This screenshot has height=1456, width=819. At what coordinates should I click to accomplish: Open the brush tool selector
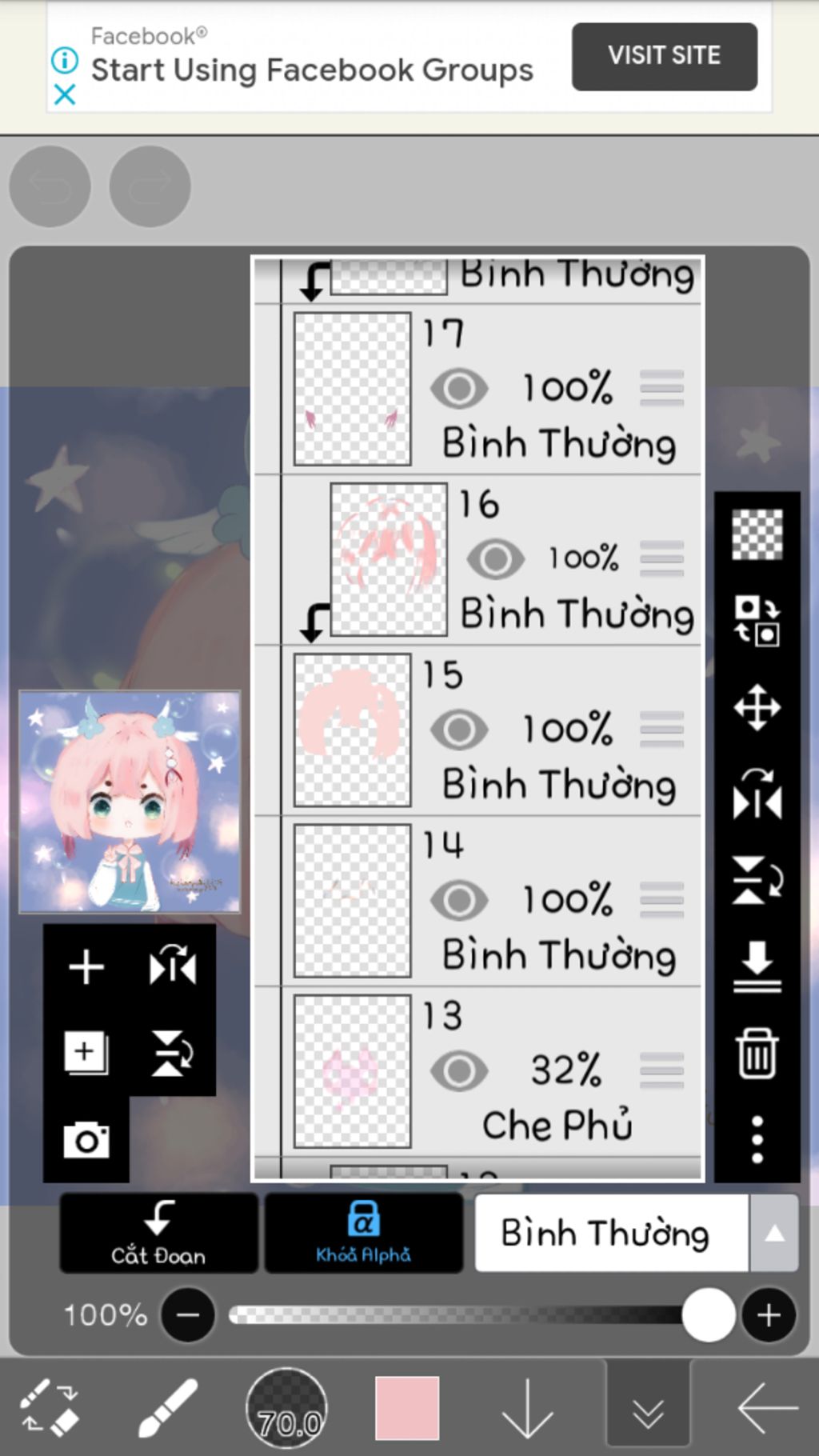pyautogui.click(x=168, y=1407)
